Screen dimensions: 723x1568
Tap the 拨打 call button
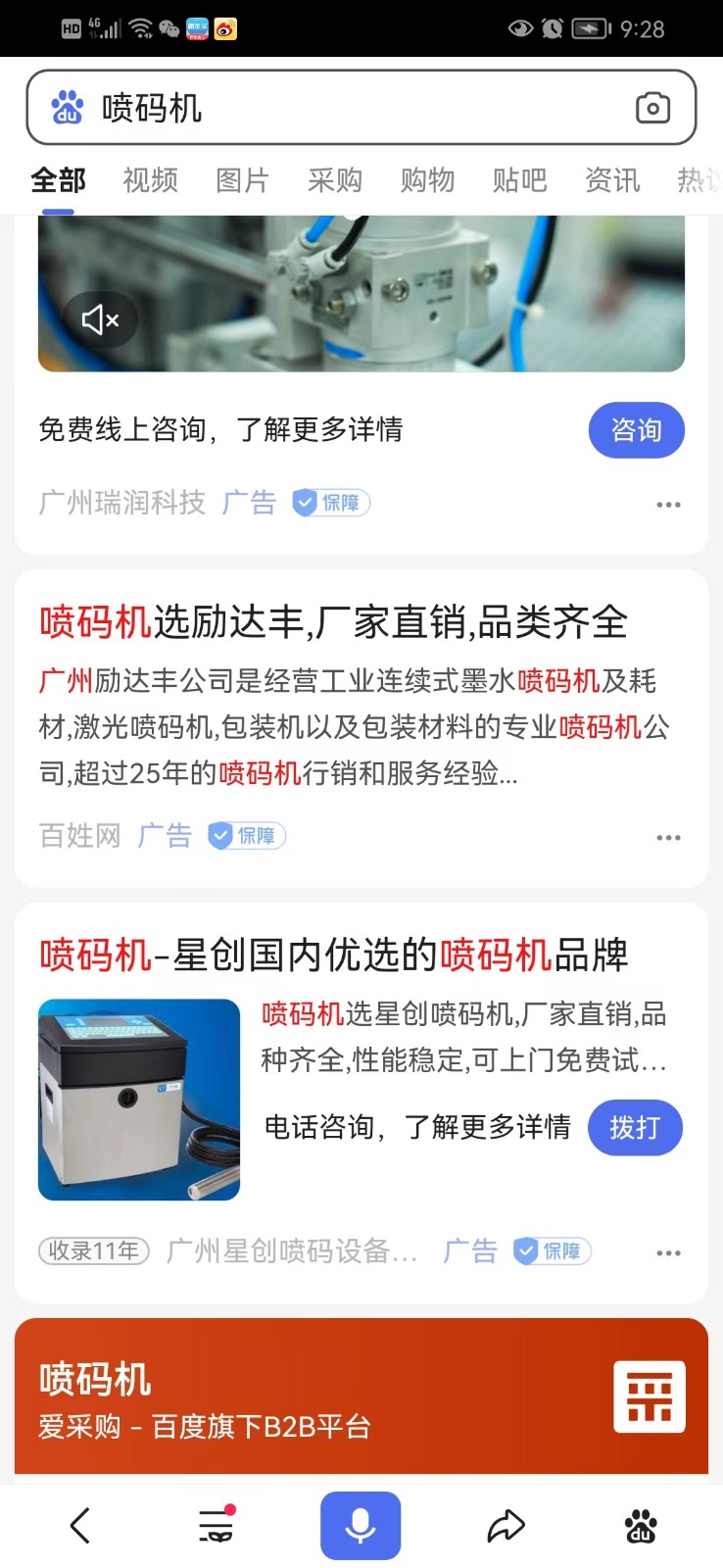coord(634,1128)
